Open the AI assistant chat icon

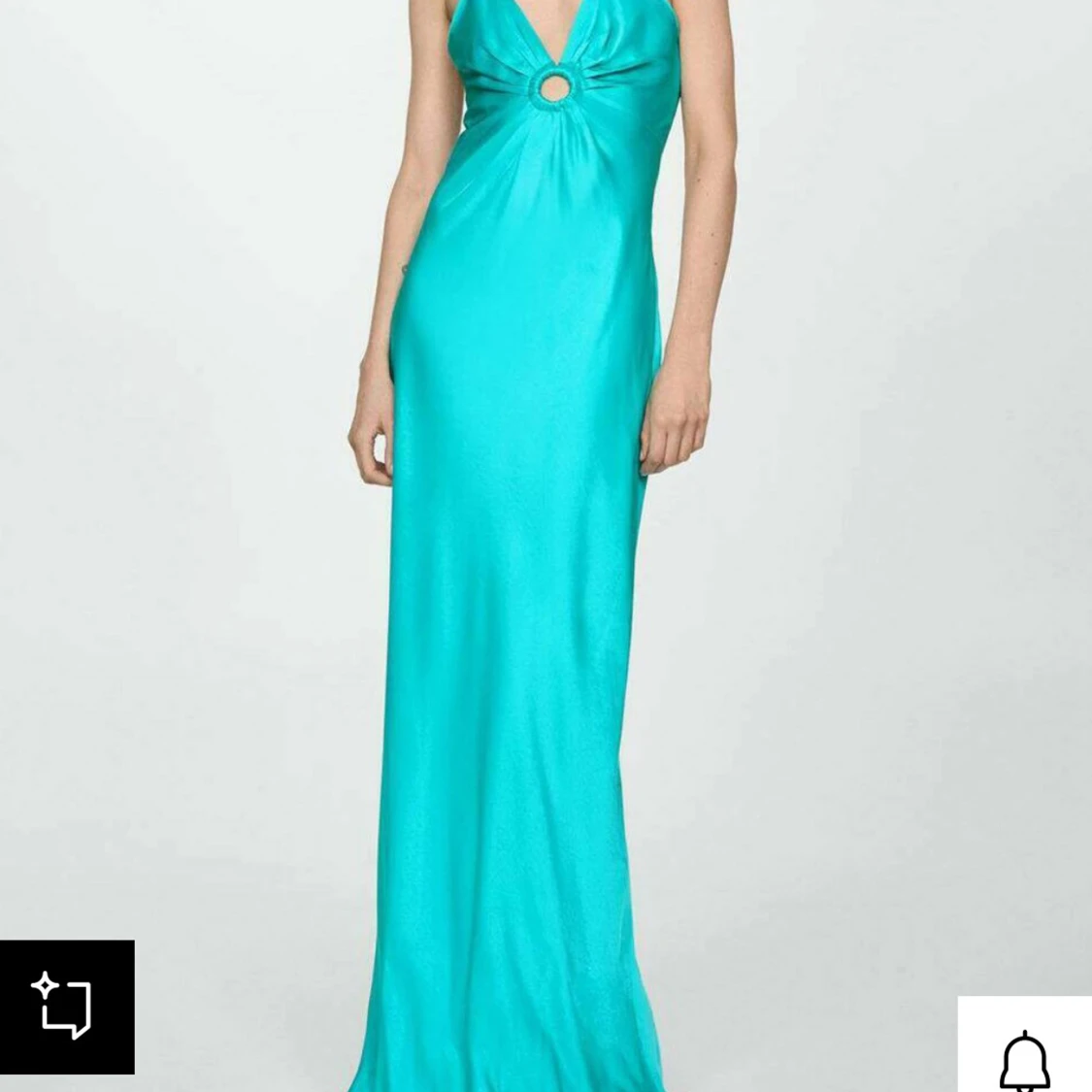(66, 1007)
